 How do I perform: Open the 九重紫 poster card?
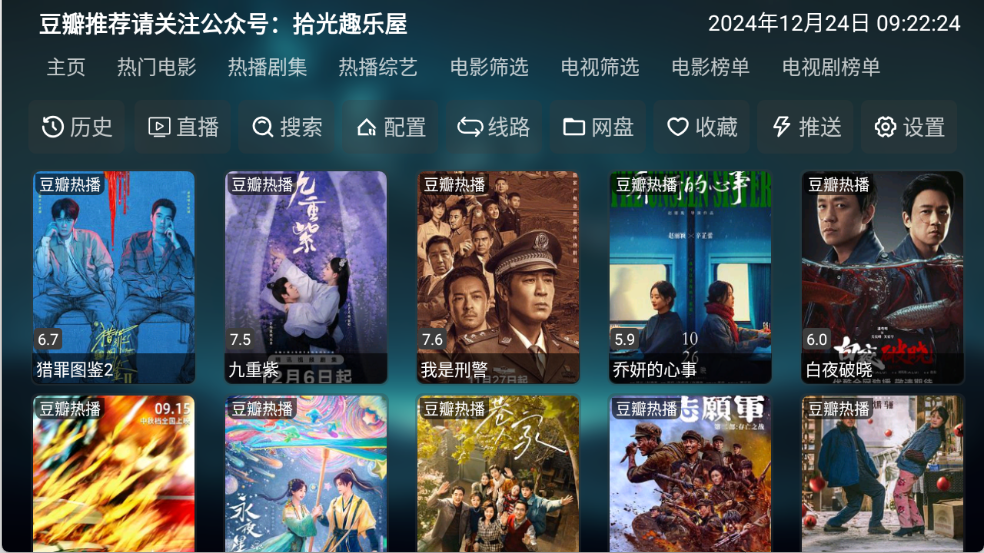click(306, 277)
